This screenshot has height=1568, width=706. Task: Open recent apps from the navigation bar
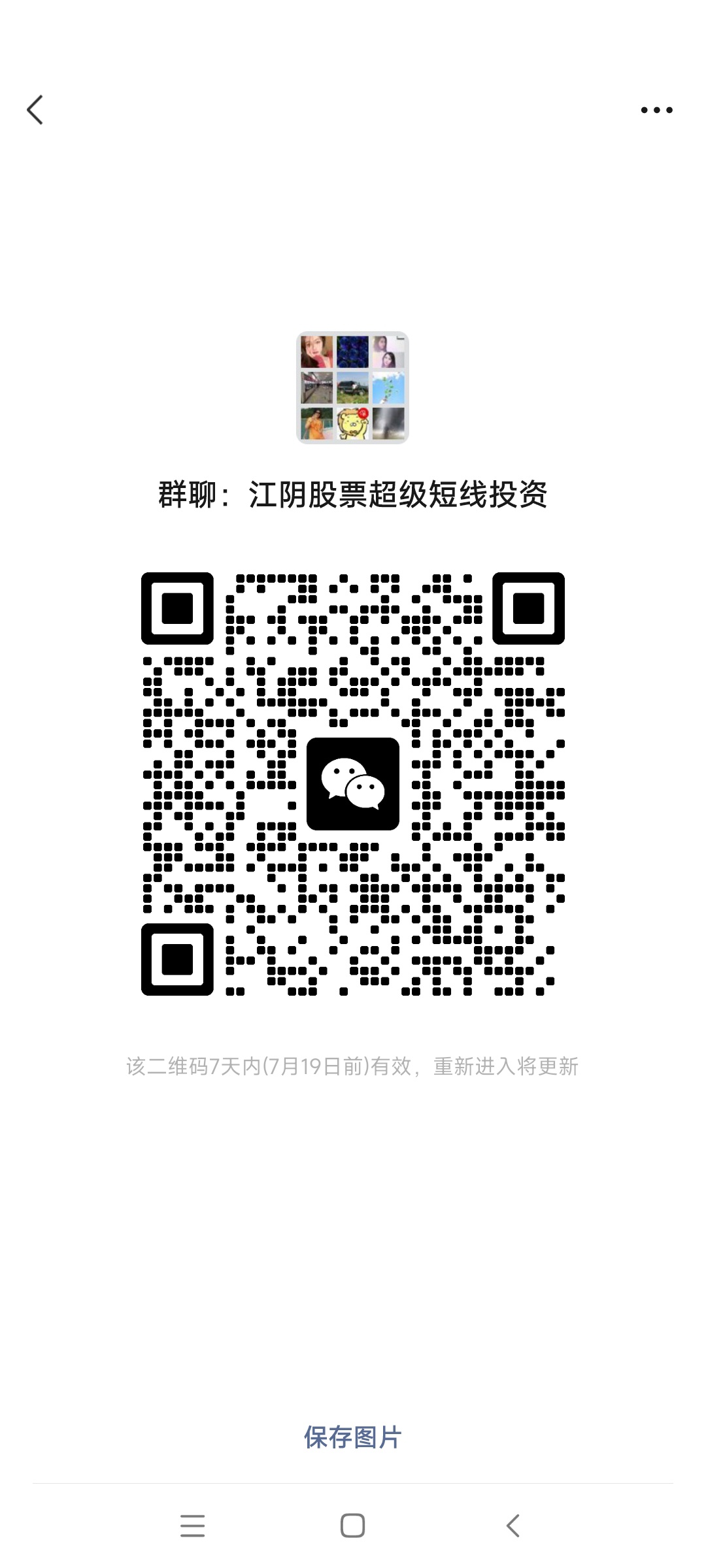[192, 1526]
